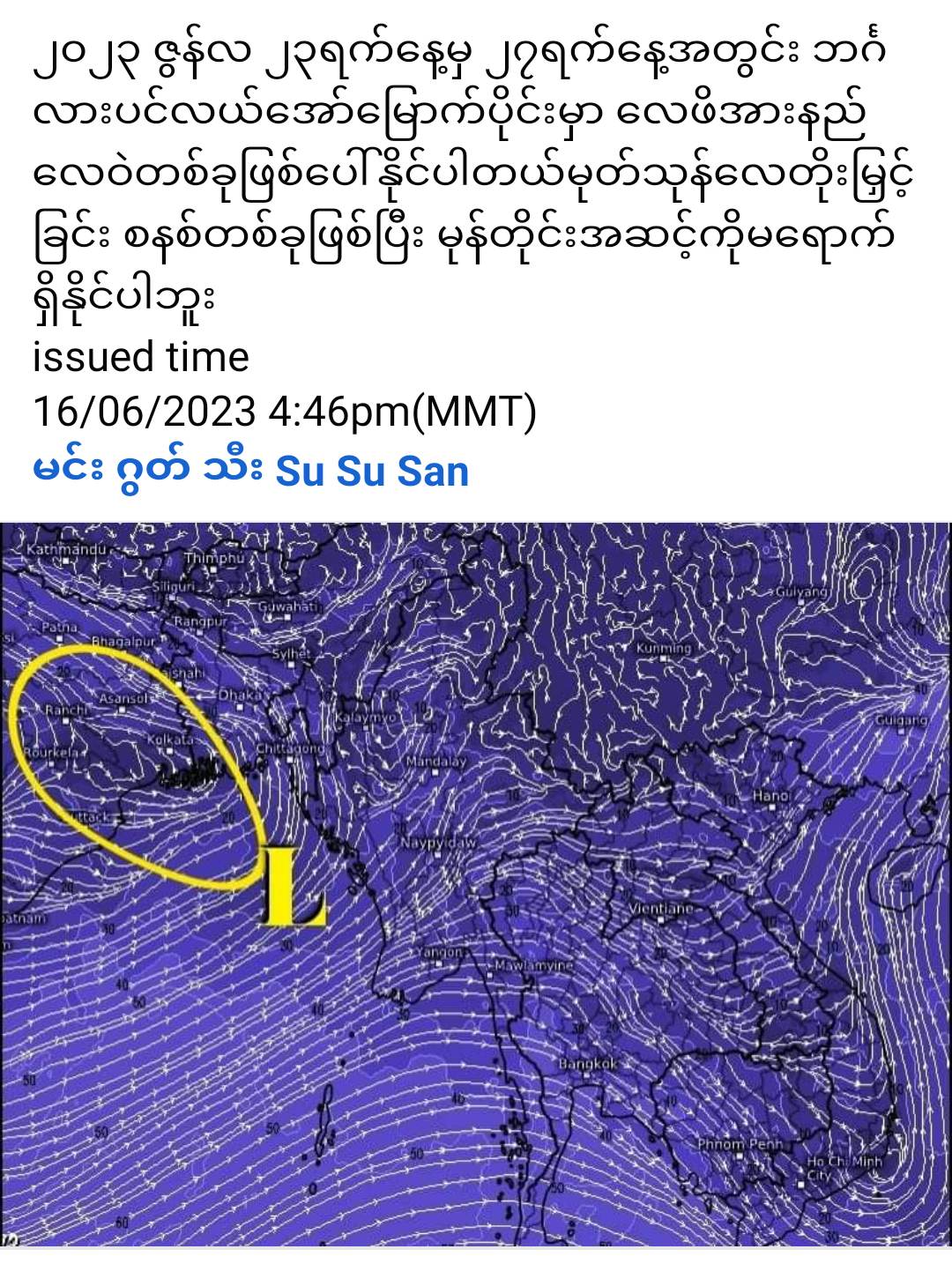This screenshot has width=952, height=1264.
Task: Open tagged profile မင်း ဂွတ် သီး
Action: 146,471
